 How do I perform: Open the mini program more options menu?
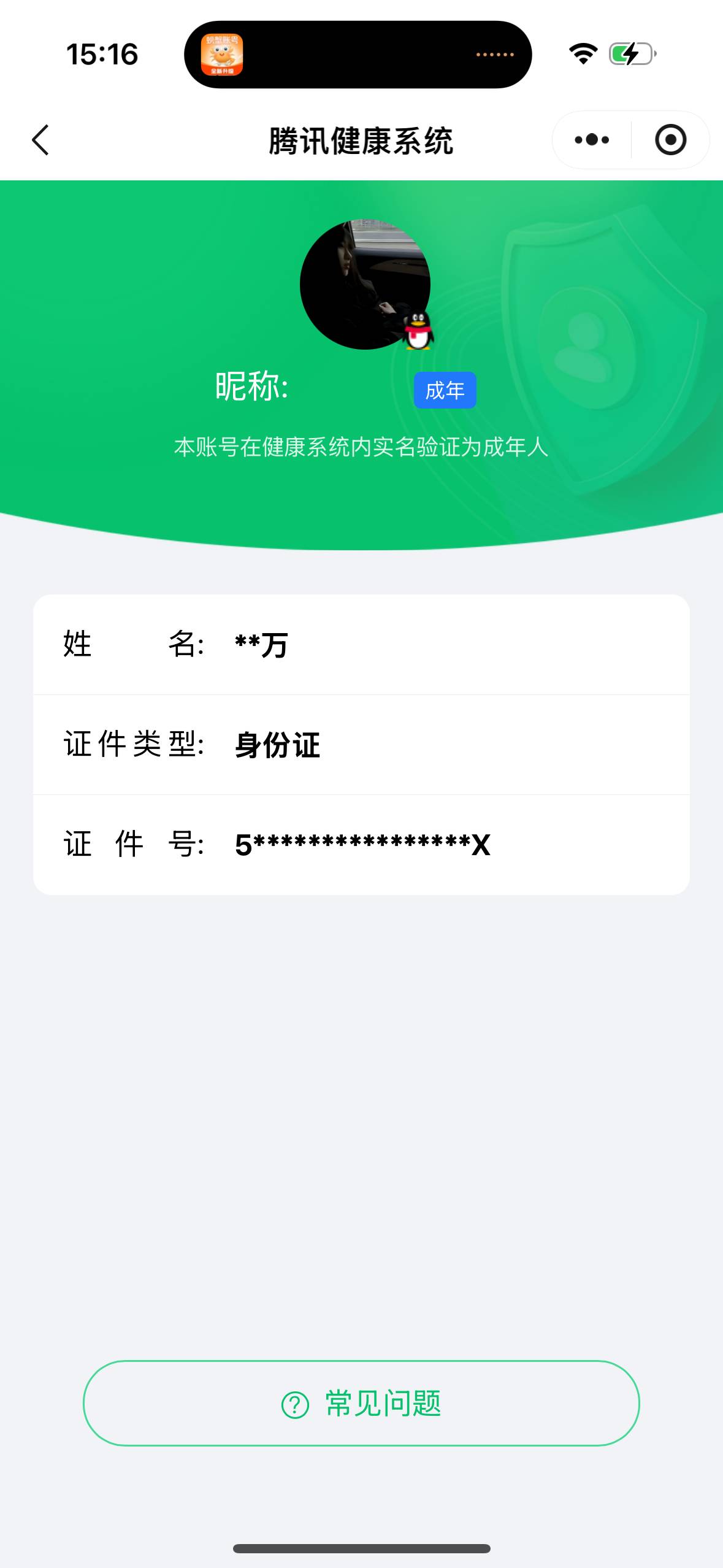592,140
